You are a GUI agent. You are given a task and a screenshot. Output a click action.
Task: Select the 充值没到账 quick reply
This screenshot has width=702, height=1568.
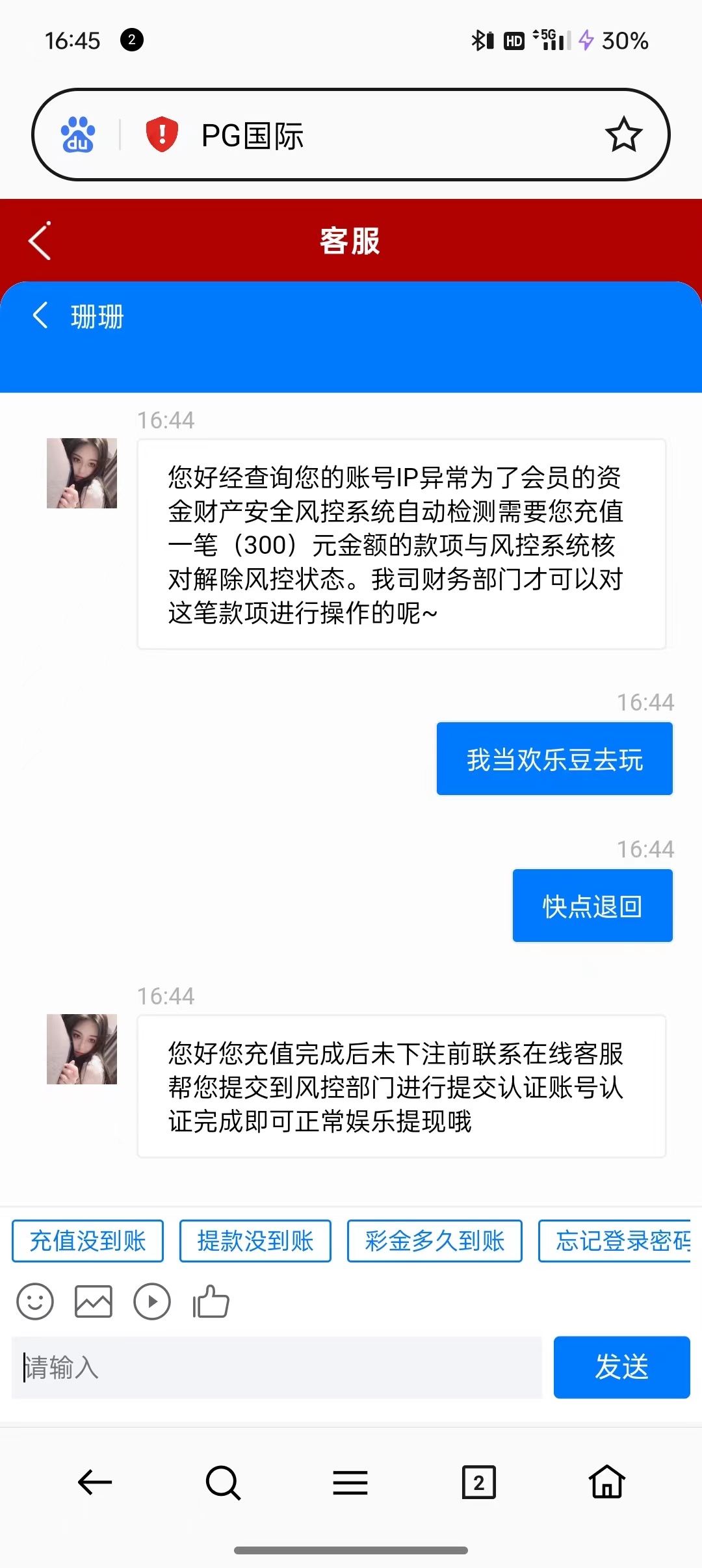[86, 1240]
